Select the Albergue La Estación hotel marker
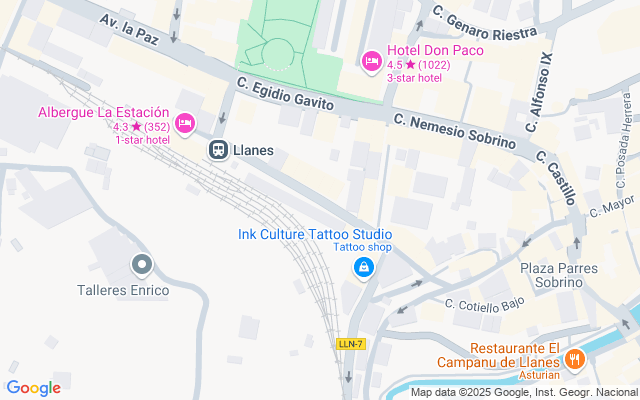Image resolution: width=640 pixels, height=400 pixels. (x=185, y=124)
